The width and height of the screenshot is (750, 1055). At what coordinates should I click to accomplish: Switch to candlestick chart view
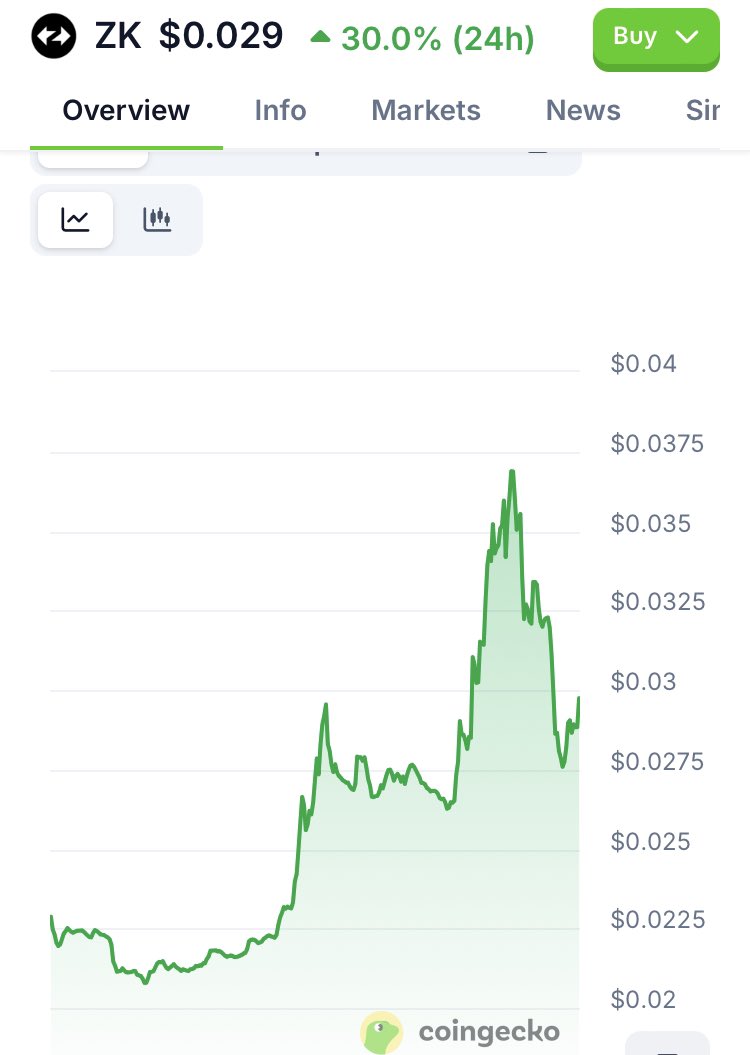(157, 219)
